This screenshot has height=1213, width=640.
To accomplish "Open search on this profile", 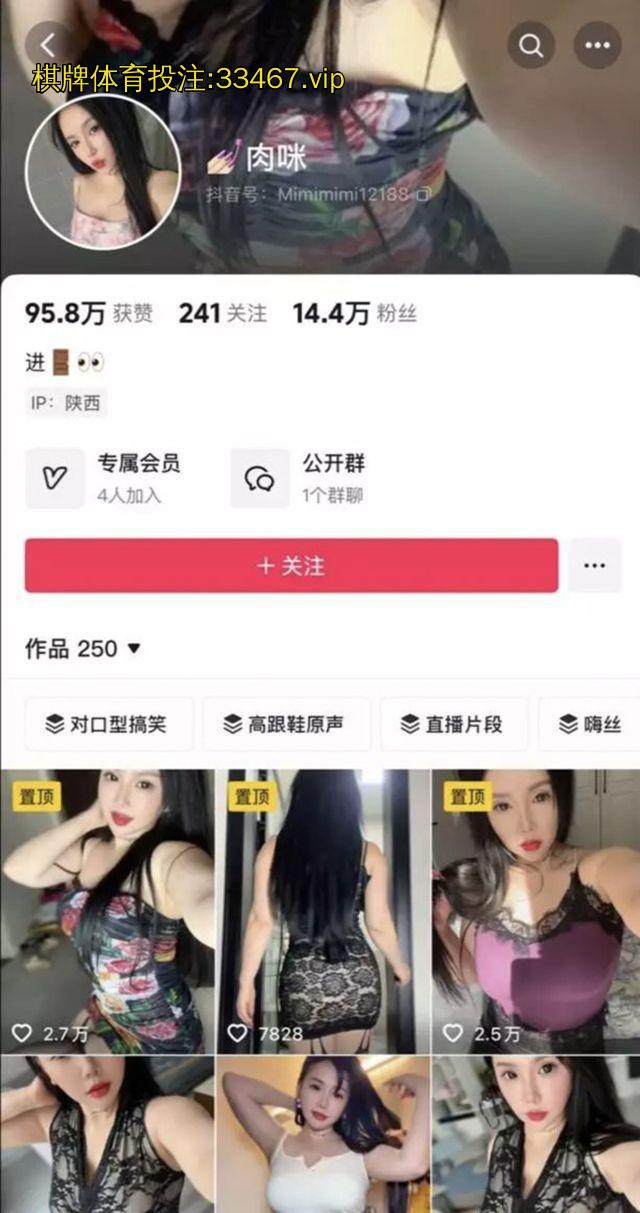I will coord(531,45).
